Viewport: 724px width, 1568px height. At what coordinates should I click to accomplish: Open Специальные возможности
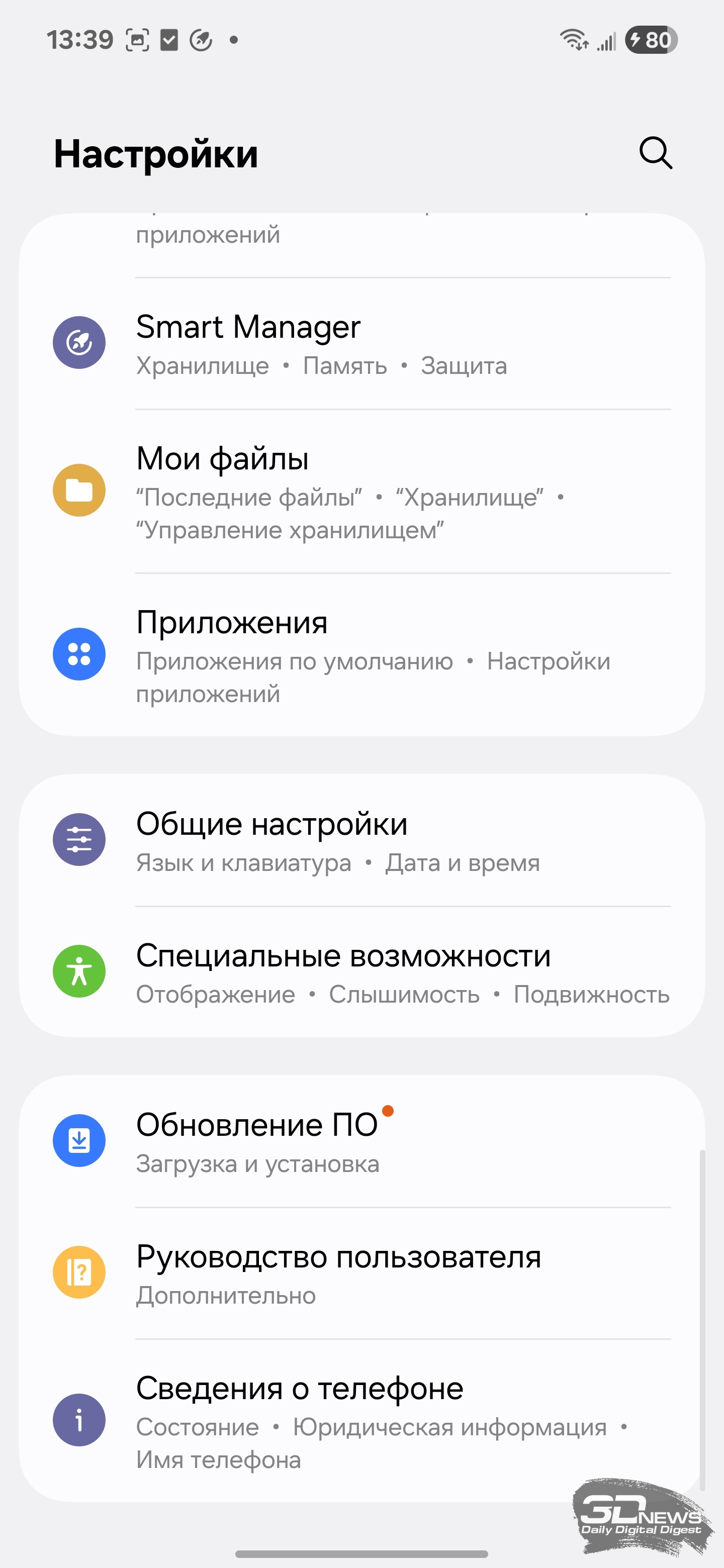(361, 972)
